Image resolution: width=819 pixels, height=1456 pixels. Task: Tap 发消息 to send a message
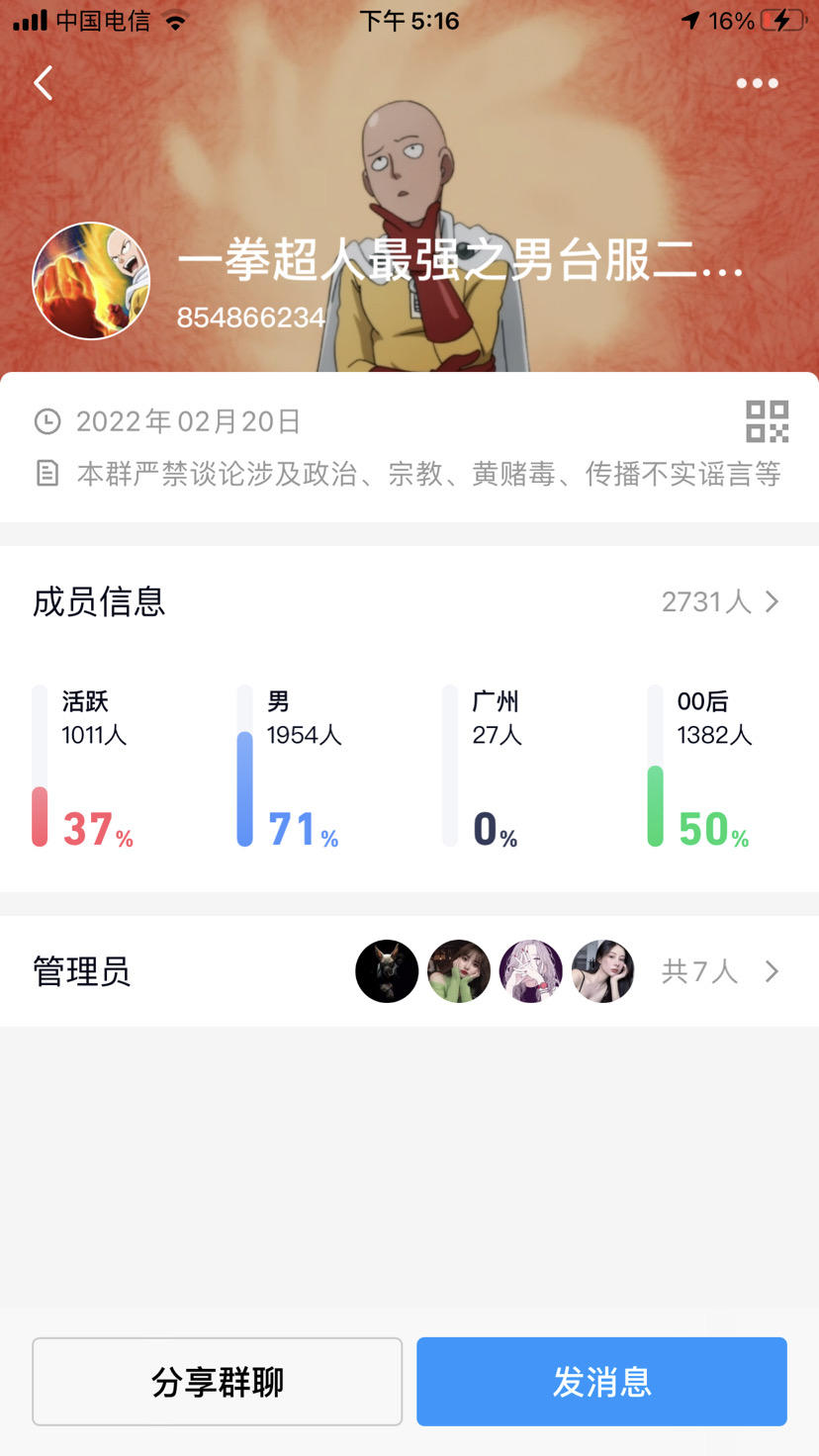click(x=601, y=1381)
